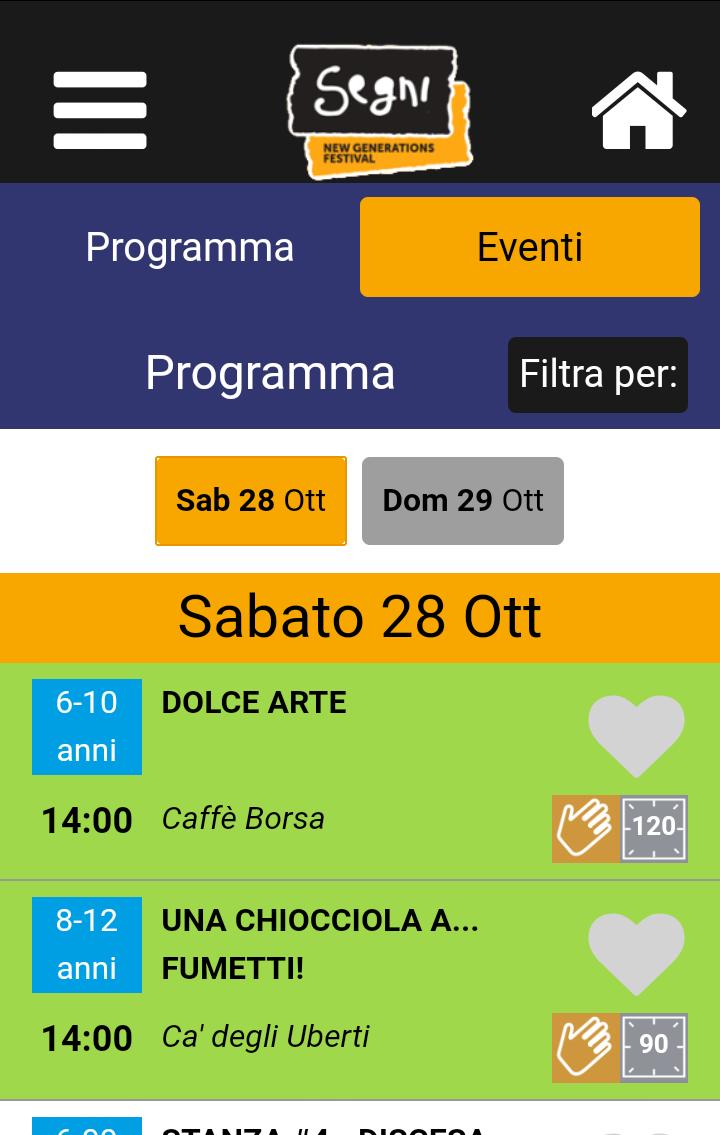Image resolution: width=720 pixels, height=1135 pixels.
Task: Tap the 8-12 anni age badge
Action: pyautogui.click(x=87, y=945)
